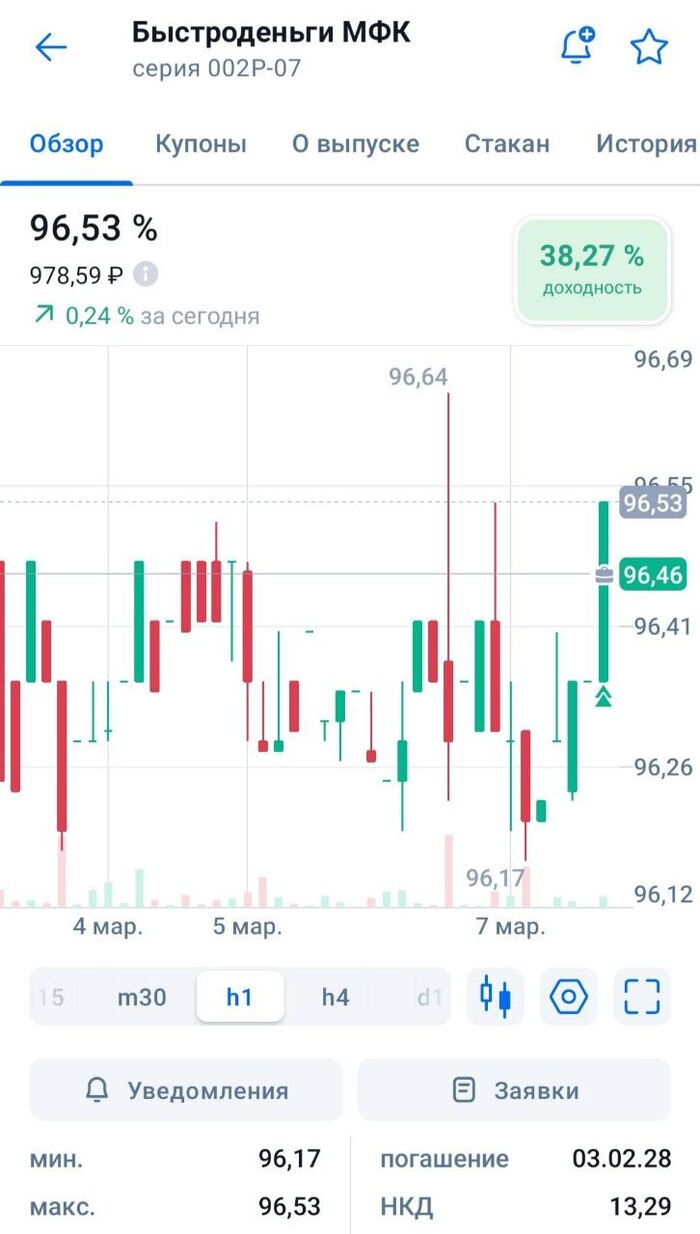Expand the chart to fullscreen
This screenshot has width=700, height=1234.
642,997
